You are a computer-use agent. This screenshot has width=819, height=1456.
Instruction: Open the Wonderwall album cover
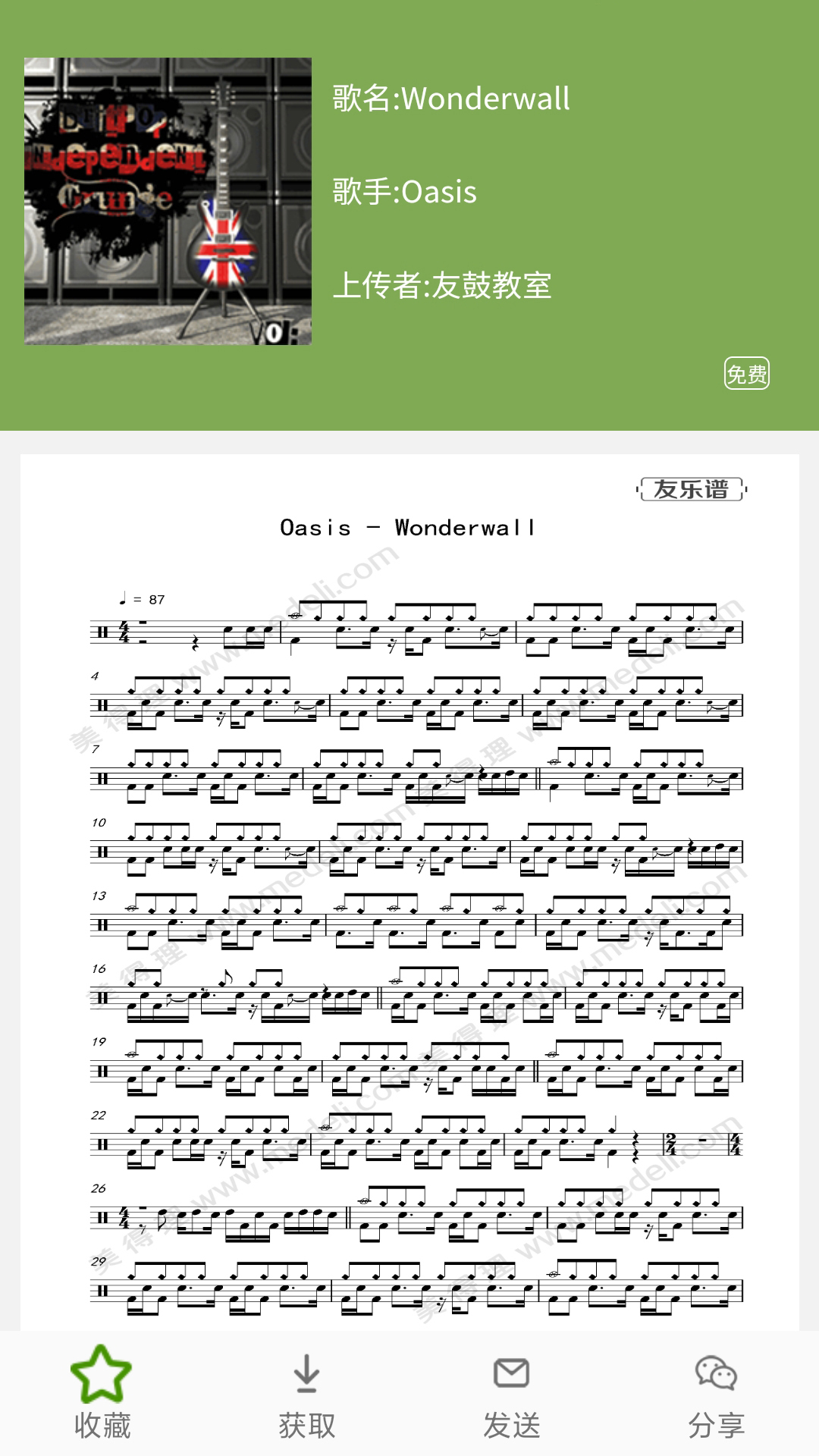click(168, 201)
